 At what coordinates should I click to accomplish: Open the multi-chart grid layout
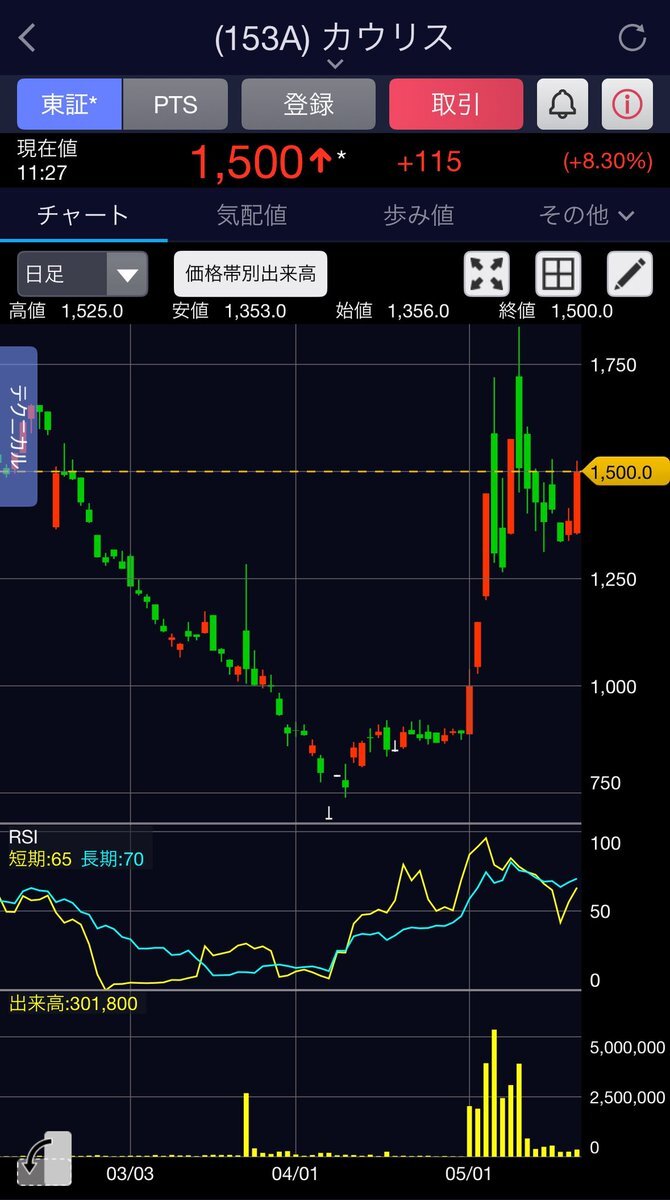tap(558, 274)
